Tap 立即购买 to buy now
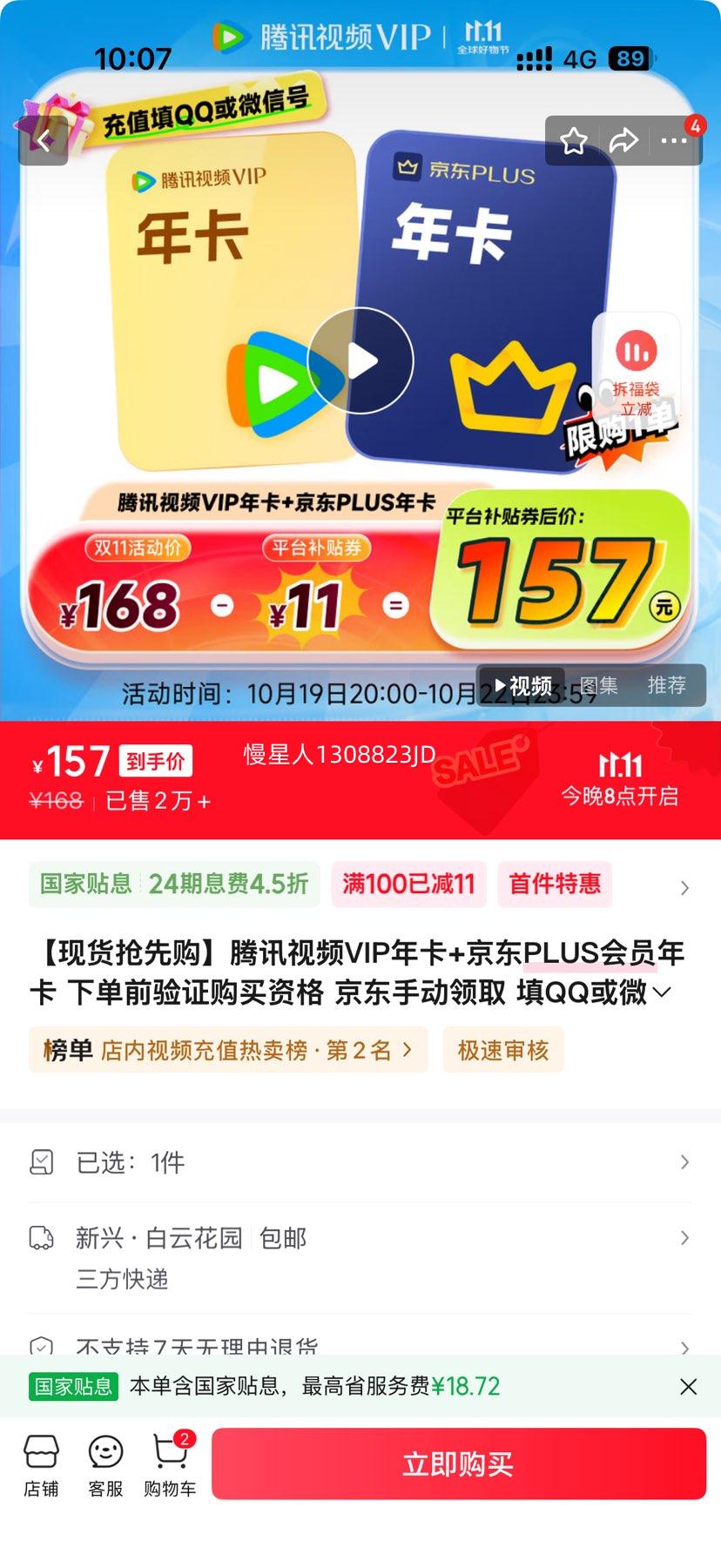Screen dimensions: 721x1568 [x=458, y=1464]
